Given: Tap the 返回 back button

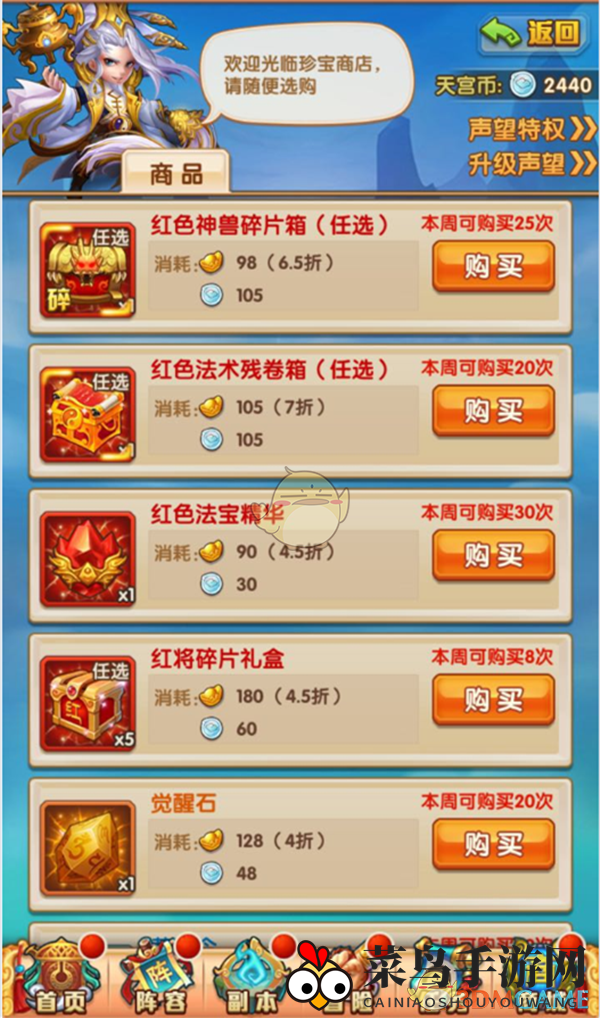Looking at the screenshot, I should point(531,34).
